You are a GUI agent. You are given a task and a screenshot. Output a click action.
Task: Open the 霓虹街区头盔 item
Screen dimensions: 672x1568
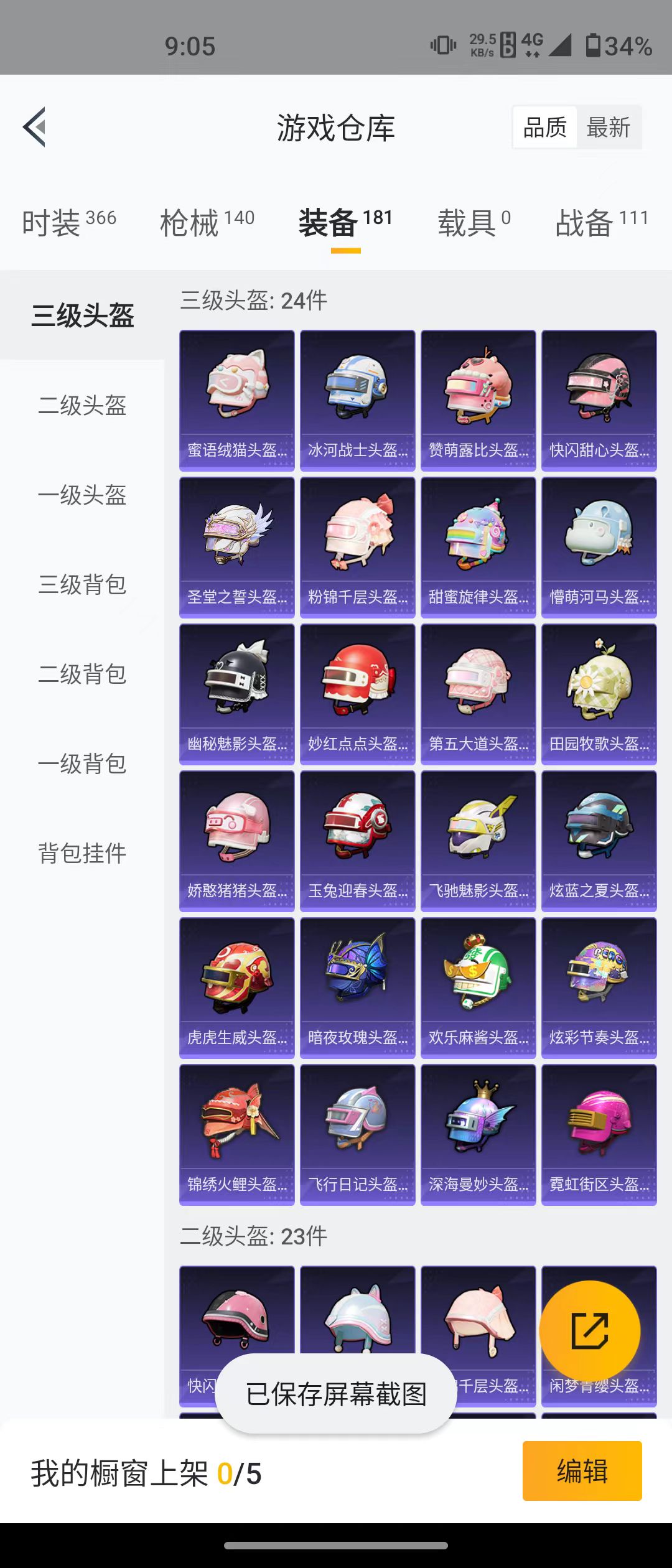[x=599, y=1134]
